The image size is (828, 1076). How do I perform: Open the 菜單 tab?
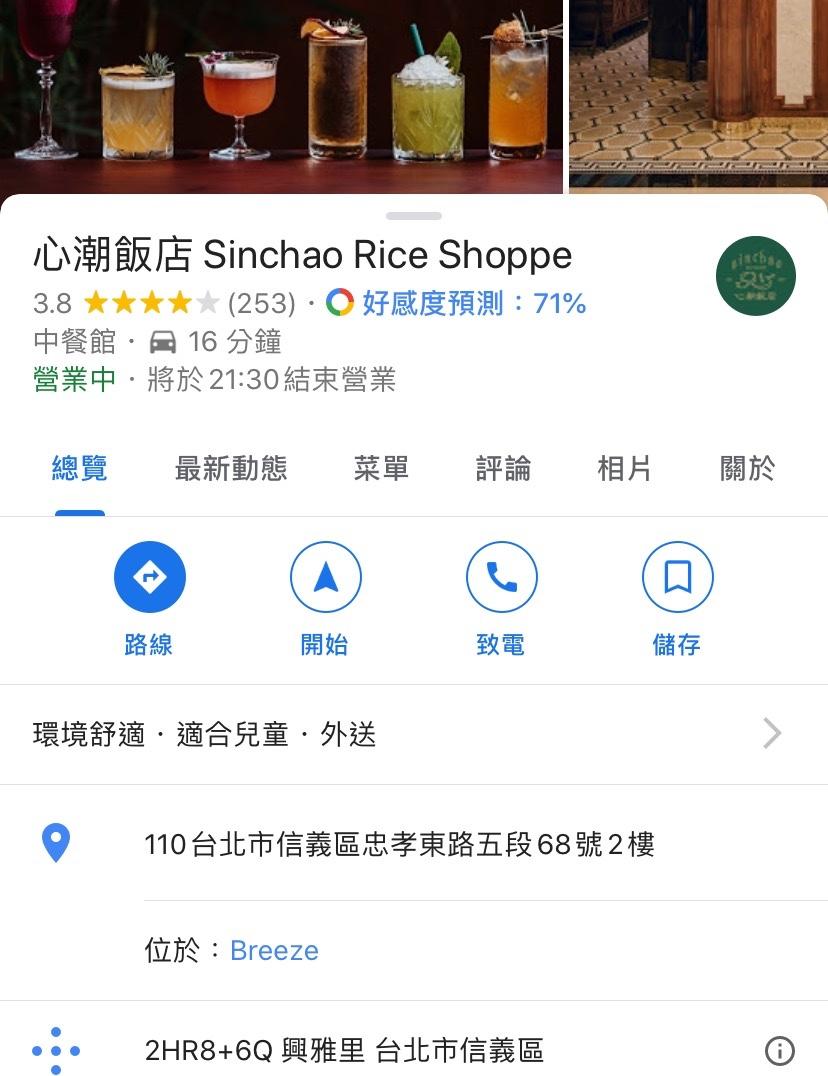click(x=381, y=468)
